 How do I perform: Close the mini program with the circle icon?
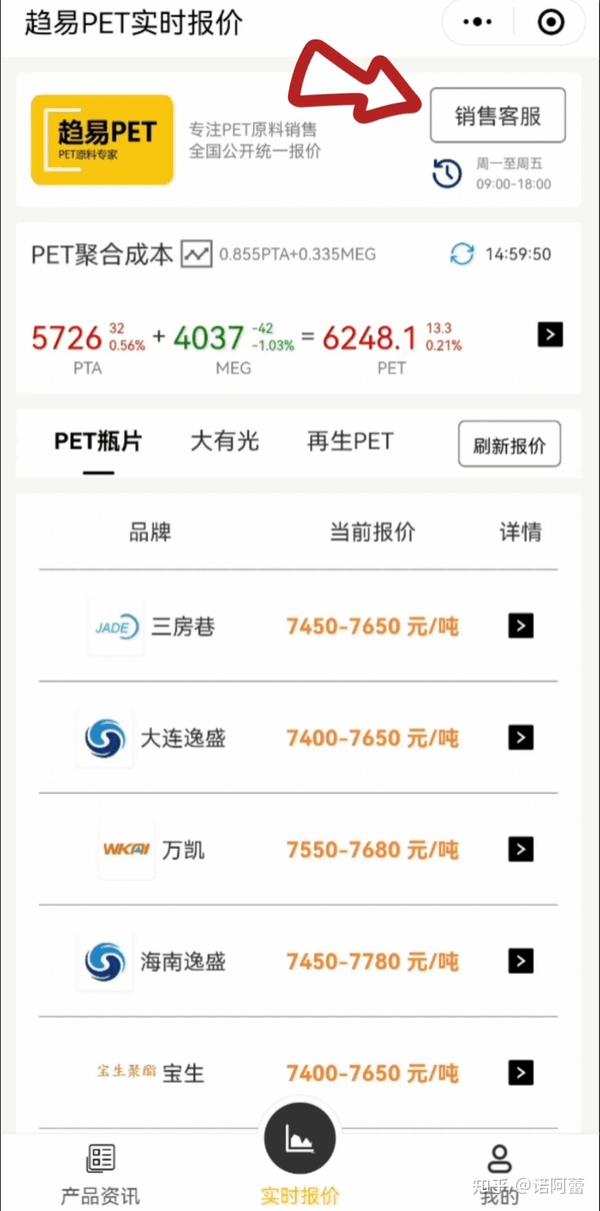551,22
